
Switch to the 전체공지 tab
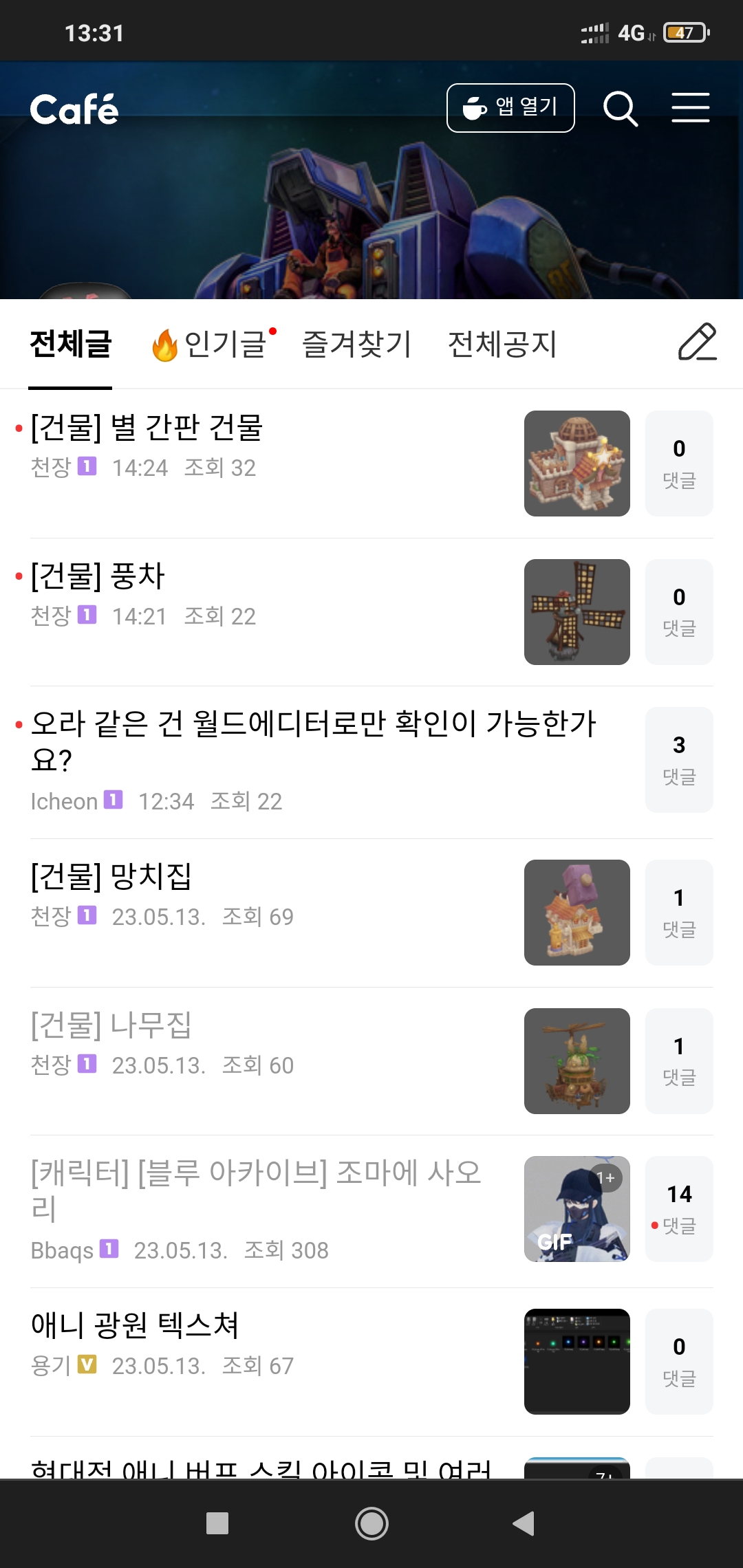(x=502, y=344)
